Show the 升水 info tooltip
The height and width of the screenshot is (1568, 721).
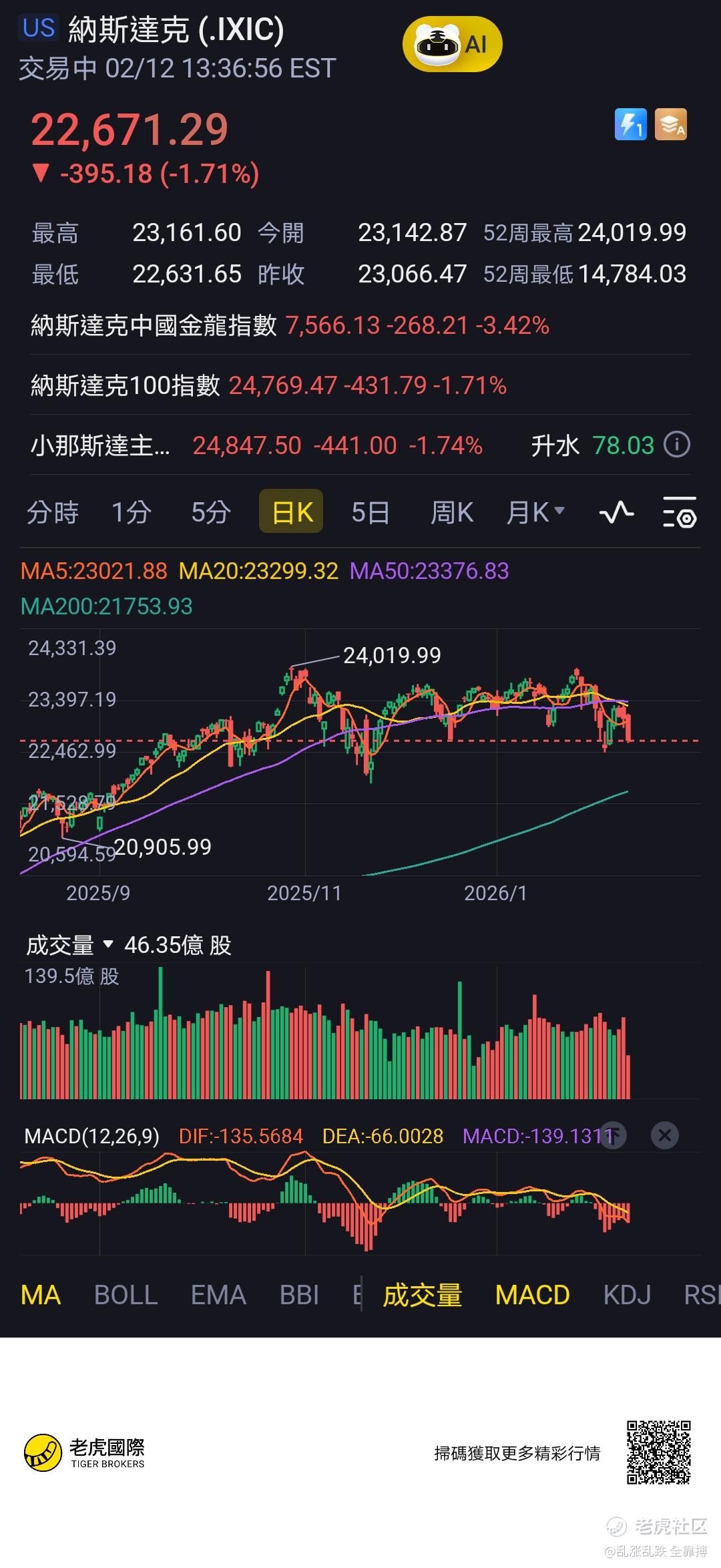[677, 445]
